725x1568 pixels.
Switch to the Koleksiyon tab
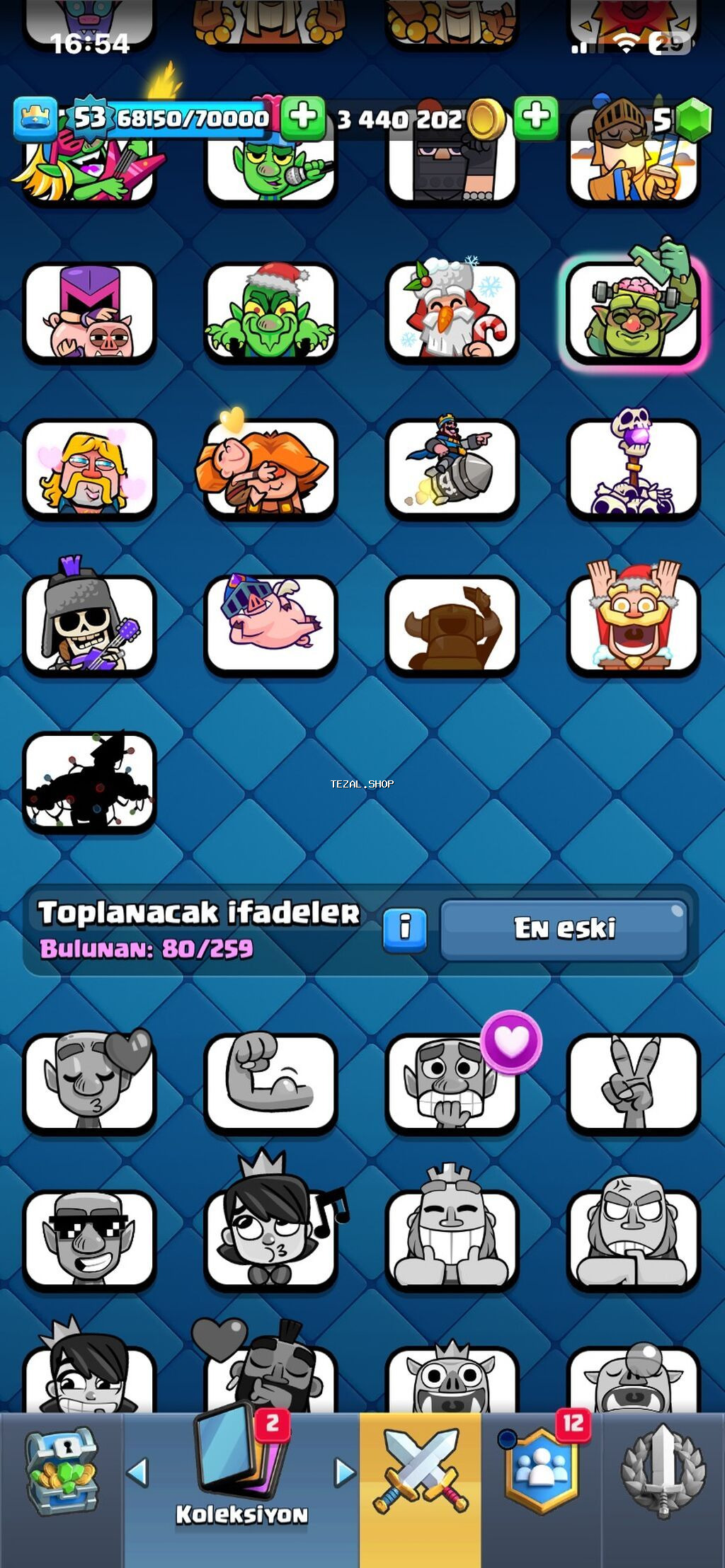tap(241, 1479)
